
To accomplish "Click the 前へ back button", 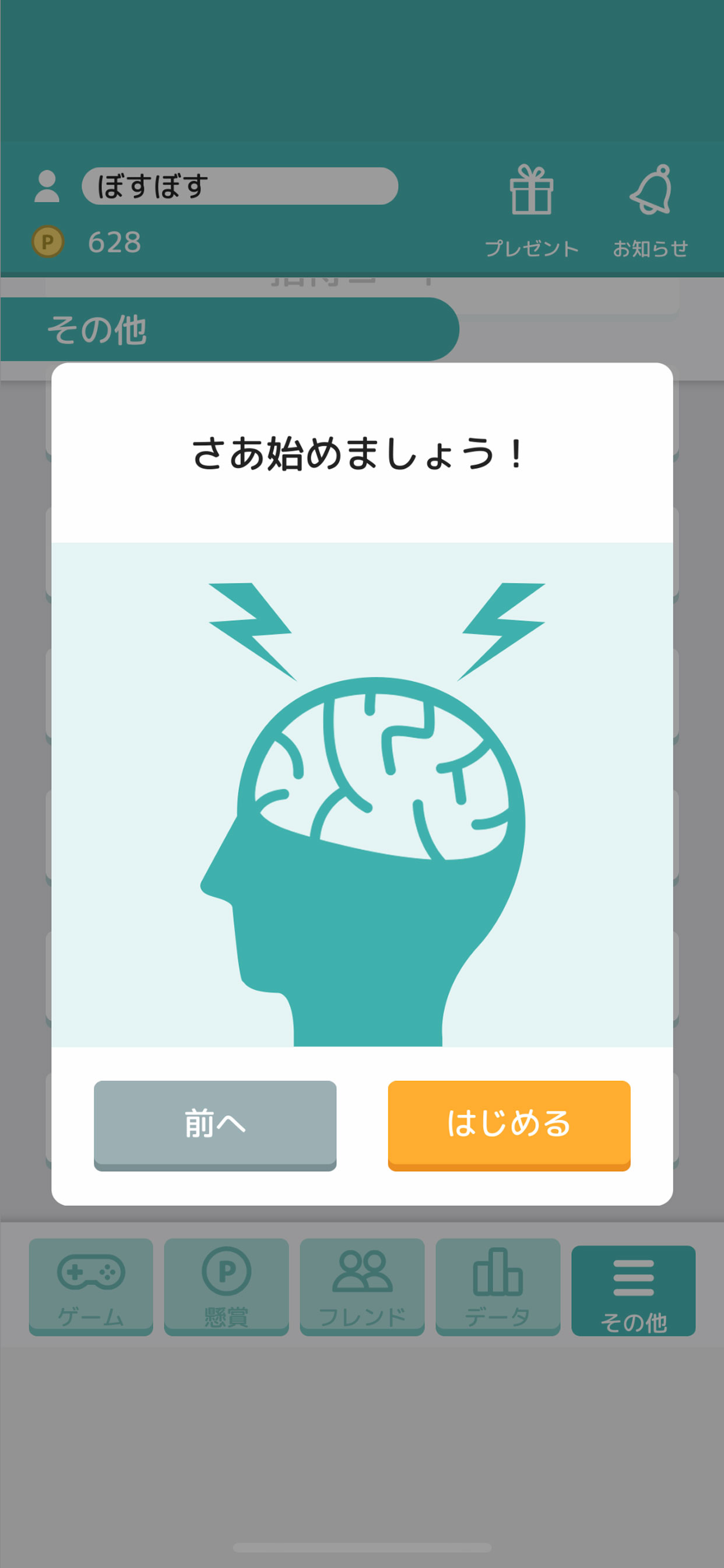I will (214, 1123).
